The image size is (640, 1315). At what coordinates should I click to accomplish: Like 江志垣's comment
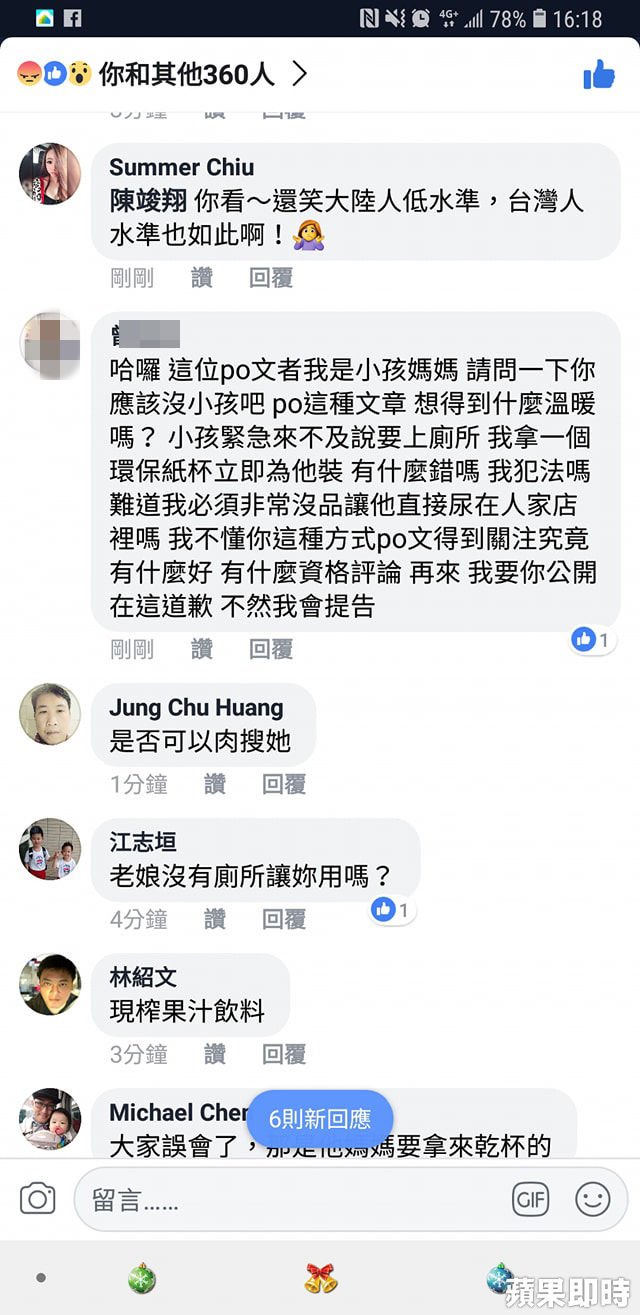(x=214, y=918)
